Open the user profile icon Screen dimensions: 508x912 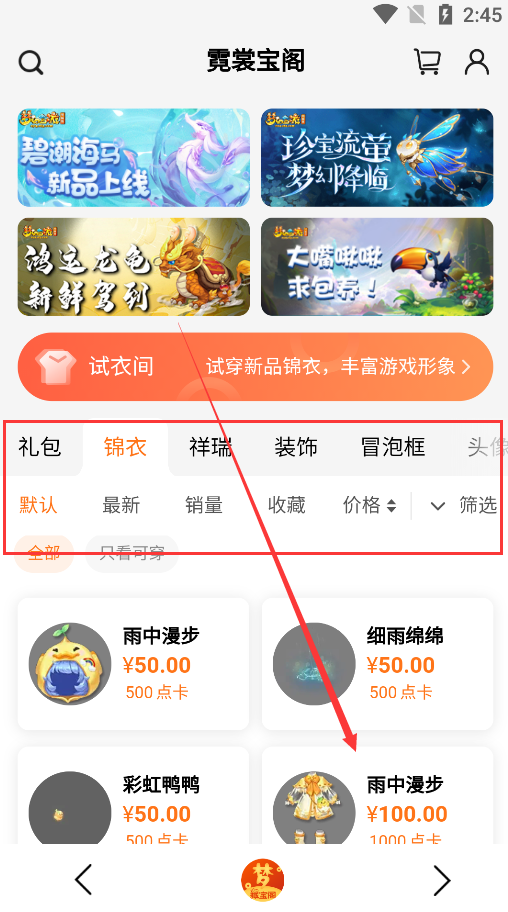(x=477, y=62)
